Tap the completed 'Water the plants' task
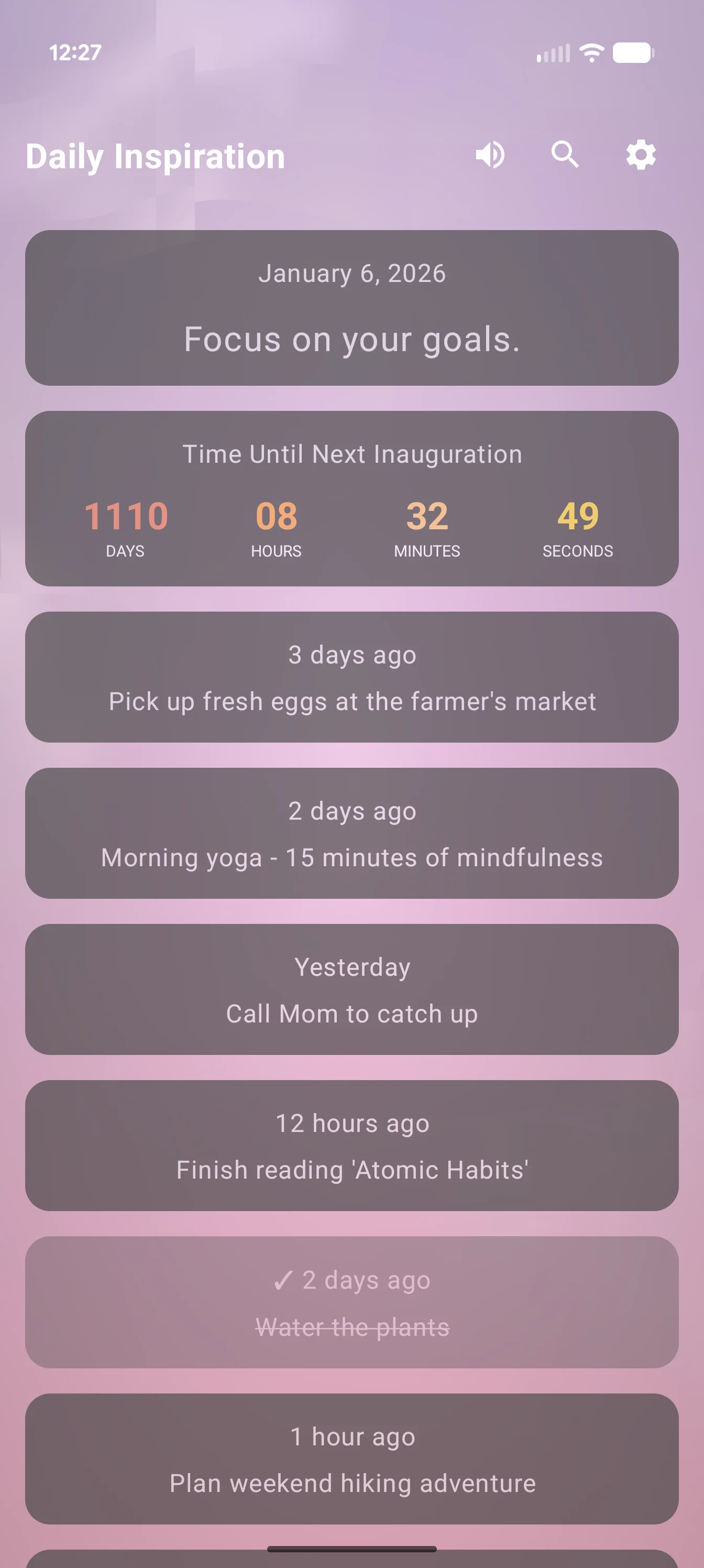Viewport: 704px width, 1568px height. point(351,1302)
